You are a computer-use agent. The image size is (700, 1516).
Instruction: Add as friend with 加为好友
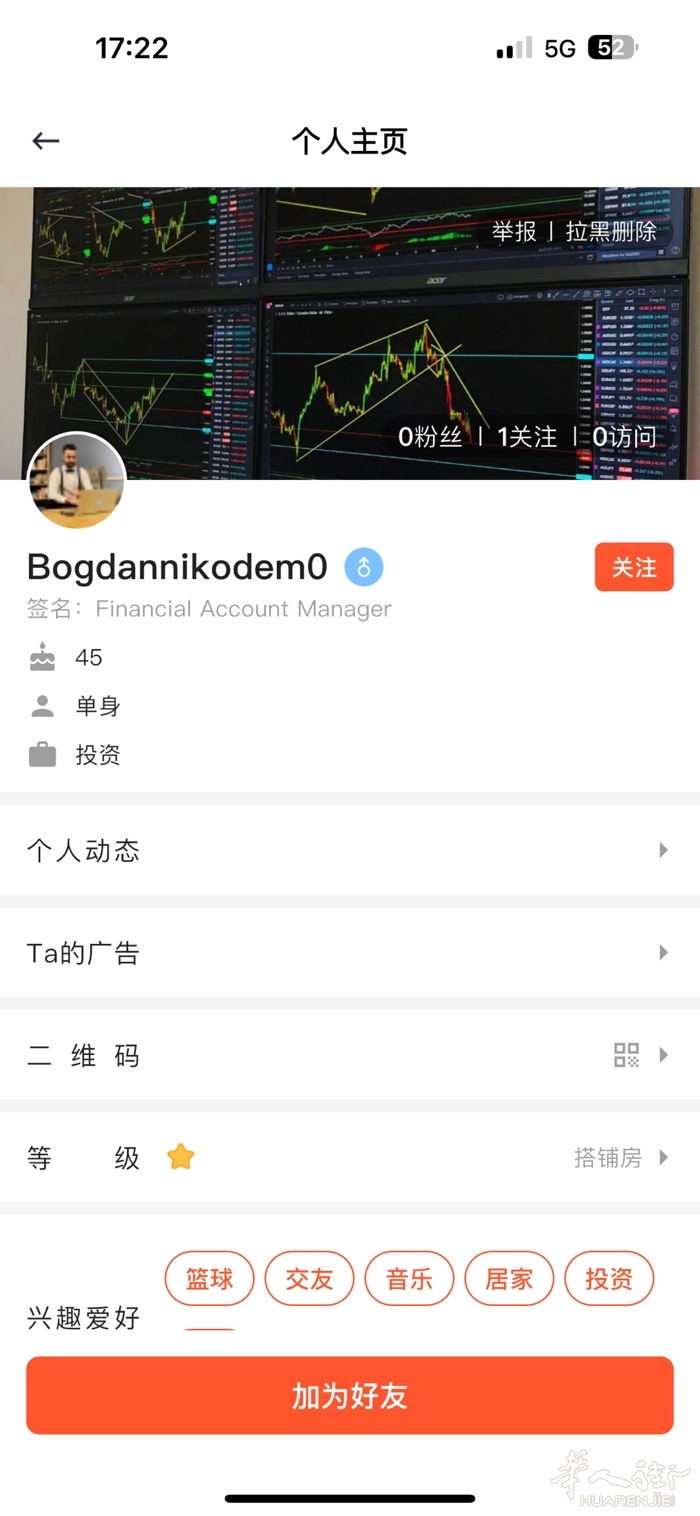[x=349, y=1396]
